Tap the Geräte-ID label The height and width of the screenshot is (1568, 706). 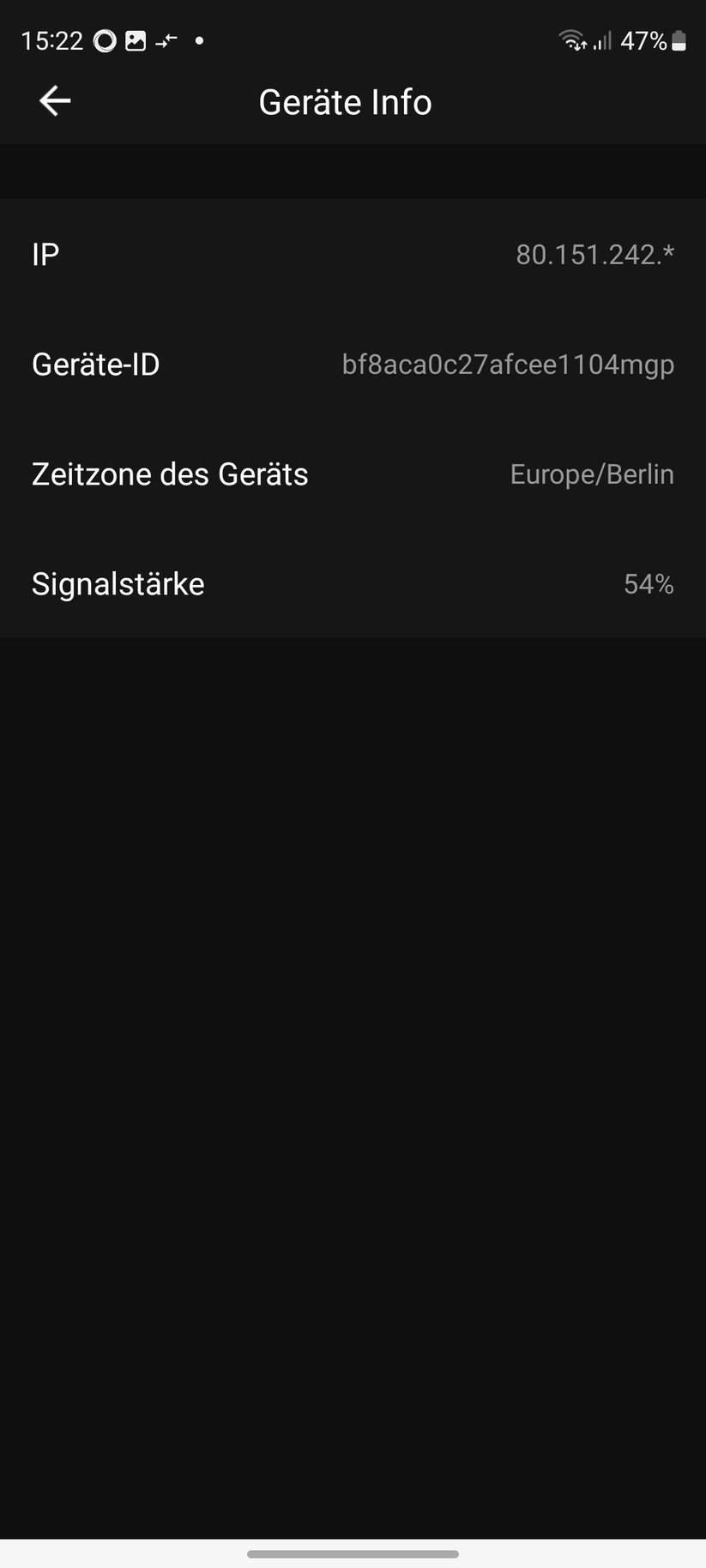pyautogui.click(x=95, y=364)
